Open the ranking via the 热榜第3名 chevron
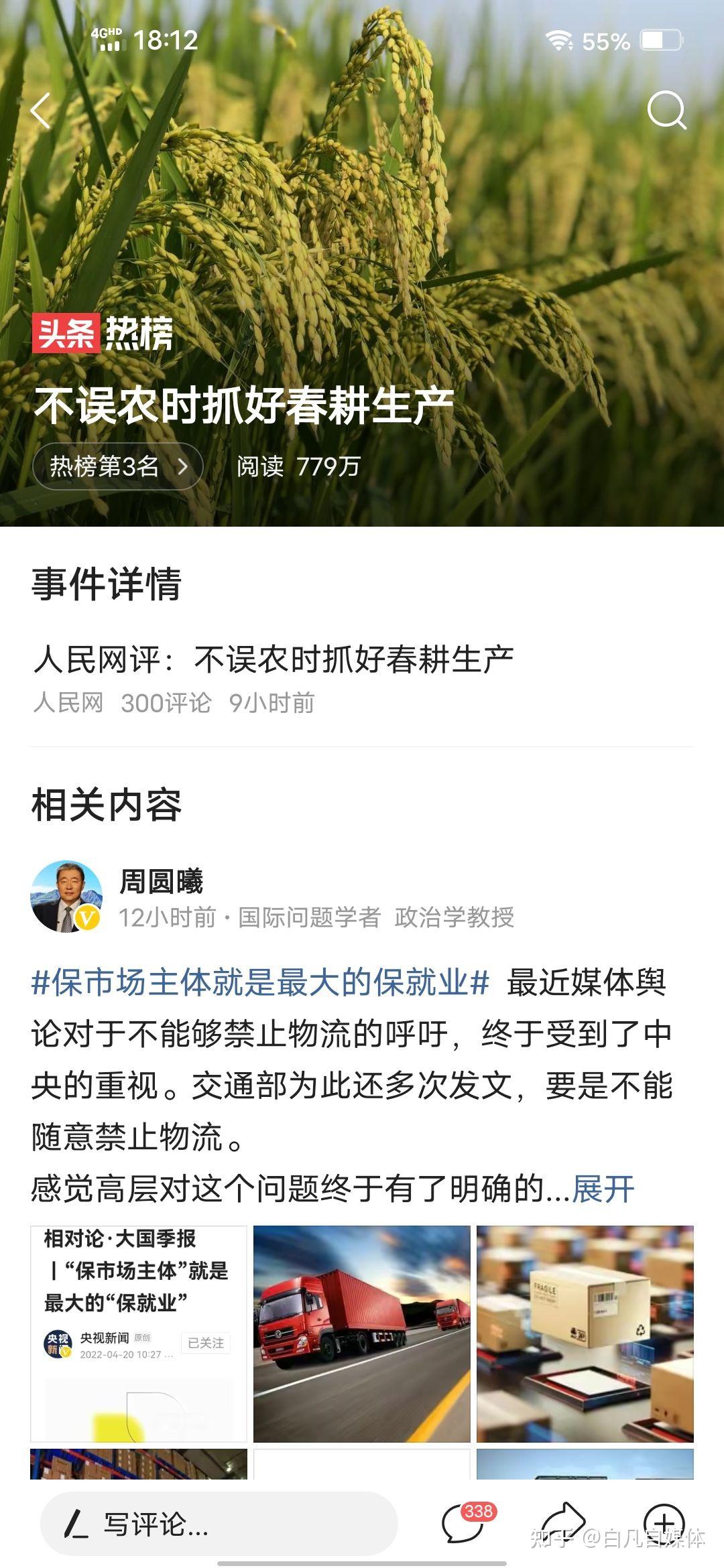The height and width of the screenshot is (1568, 724). point(117,468)
